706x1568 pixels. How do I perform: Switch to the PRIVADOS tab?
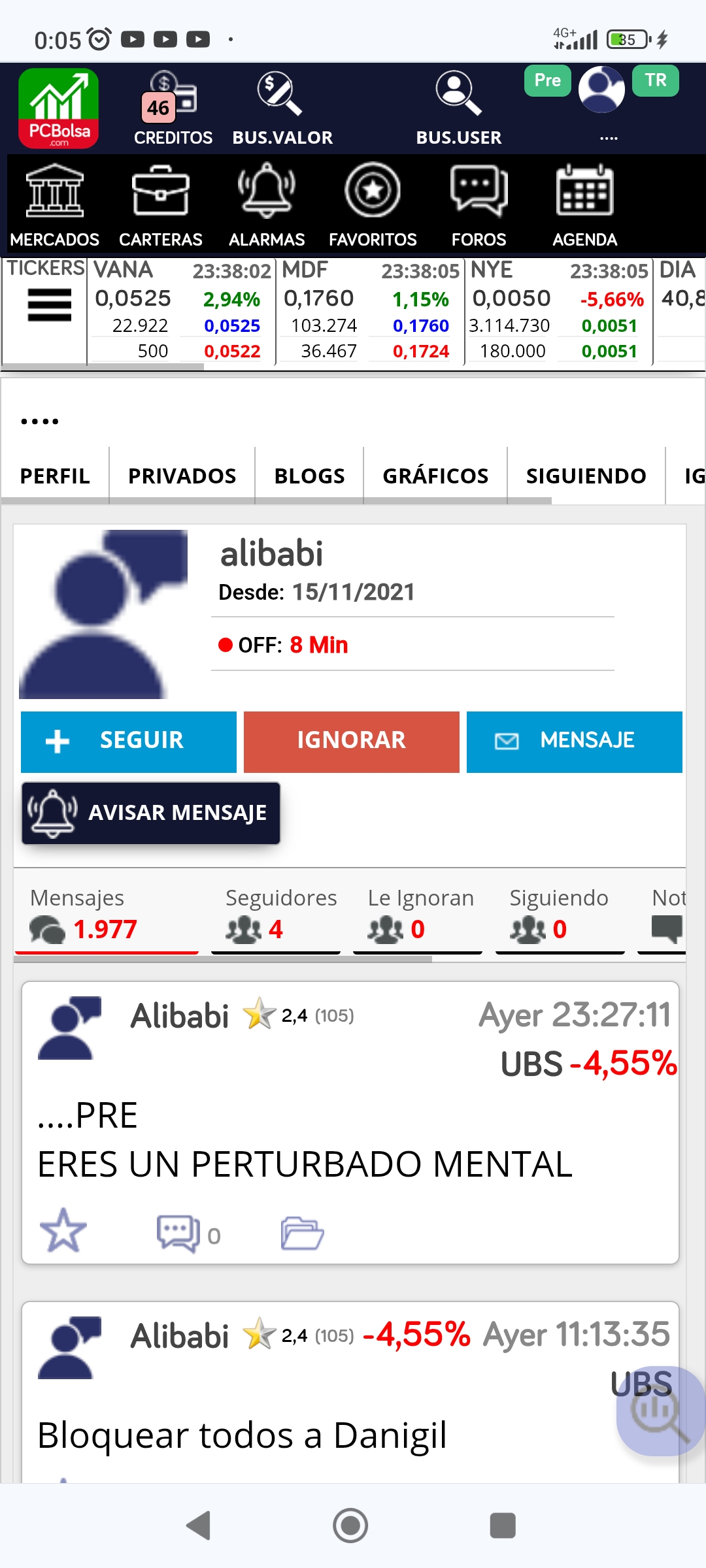[x=182, y=476]
